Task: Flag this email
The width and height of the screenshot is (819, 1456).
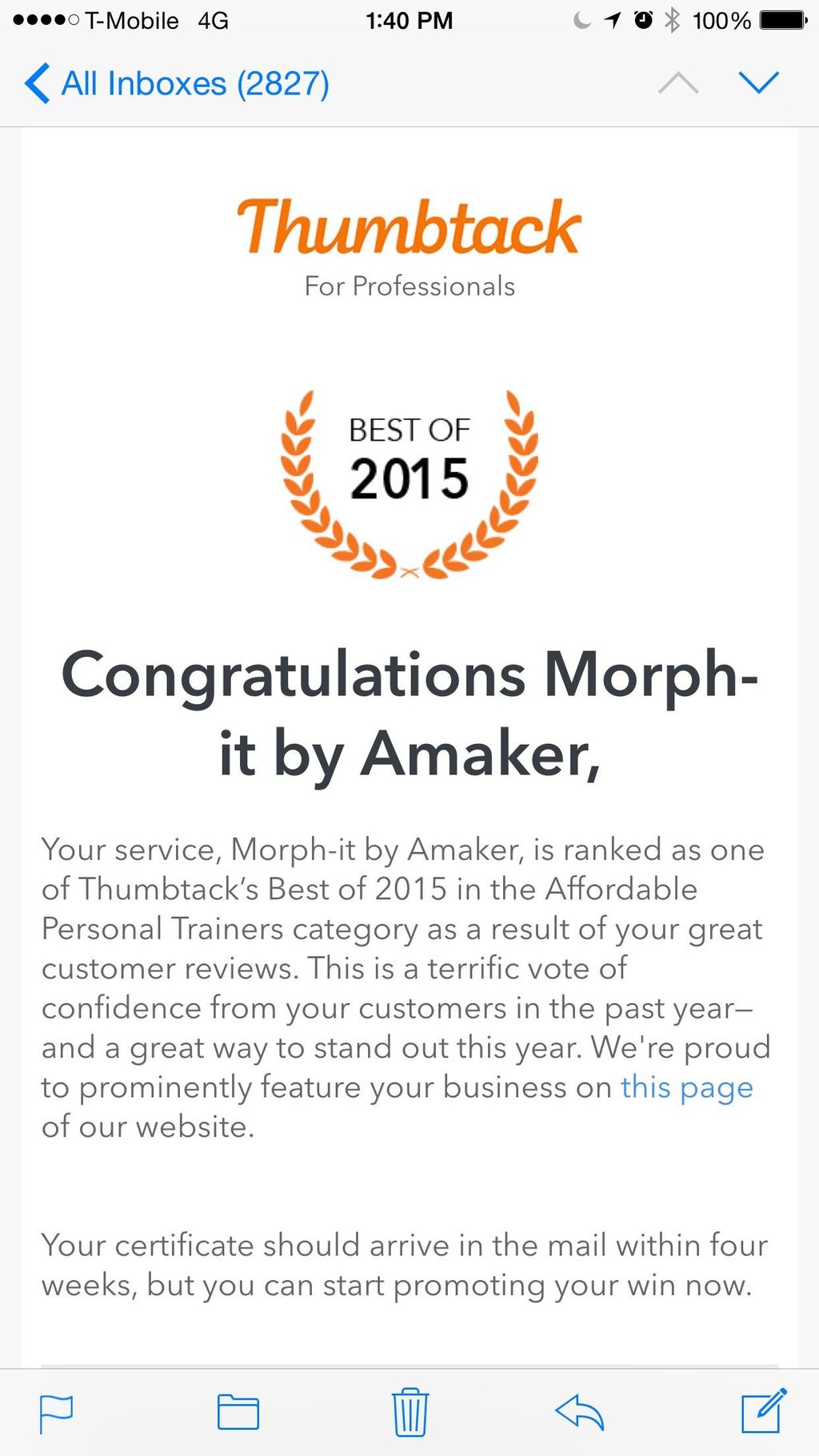Action: pos(56,1414)
